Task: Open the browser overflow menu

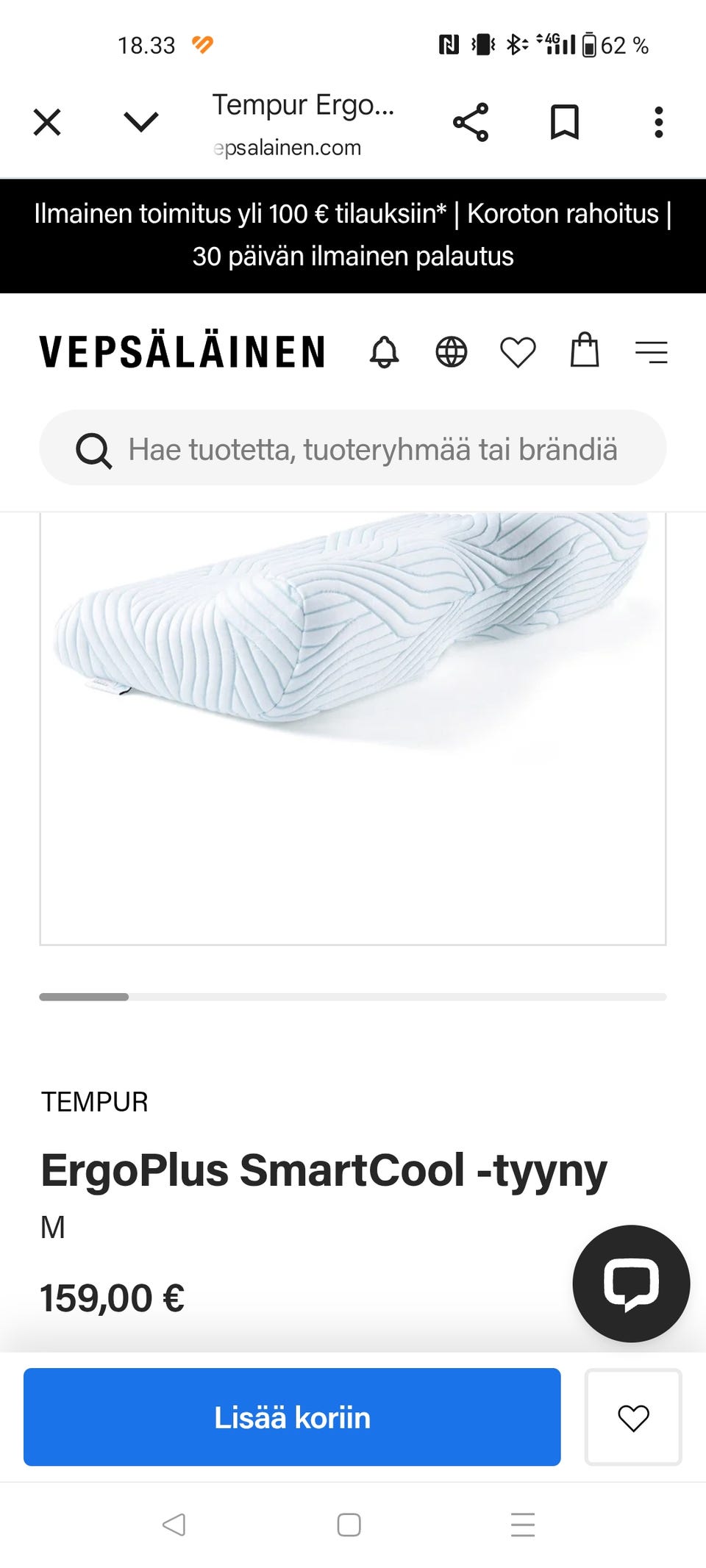Action: point(659,122)
